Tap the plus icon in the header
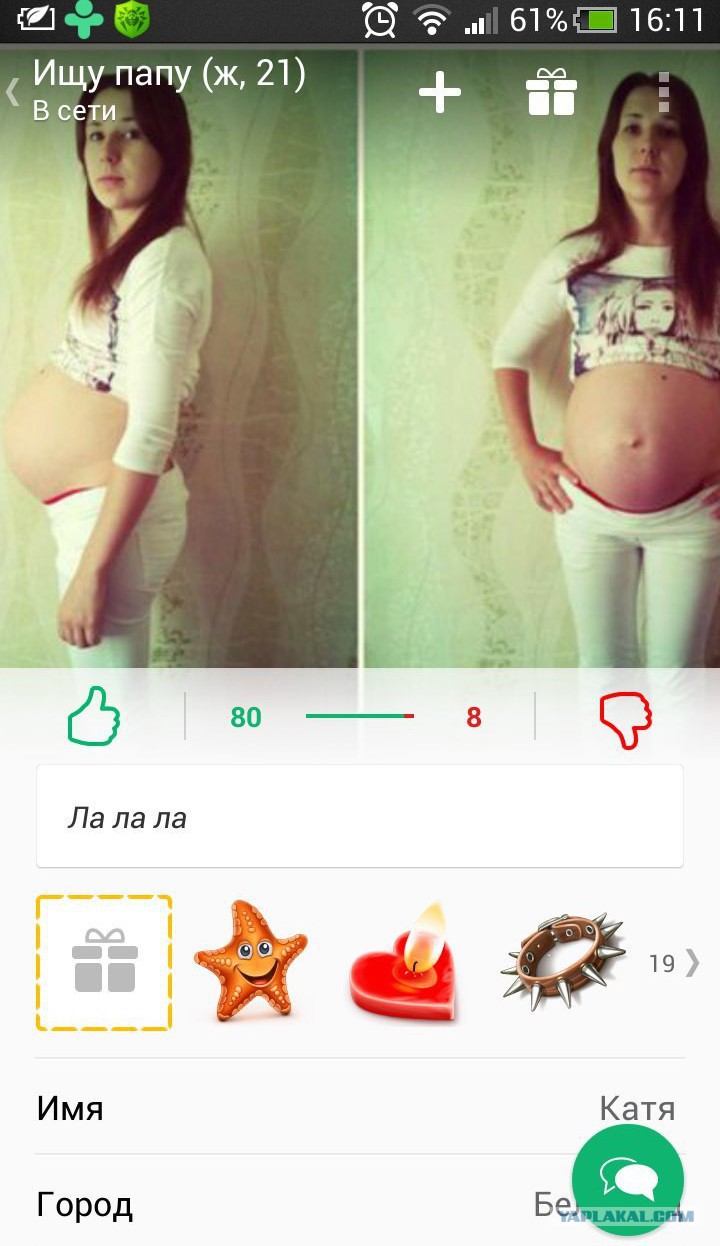 pyautogui.click(x=439, y=93)
